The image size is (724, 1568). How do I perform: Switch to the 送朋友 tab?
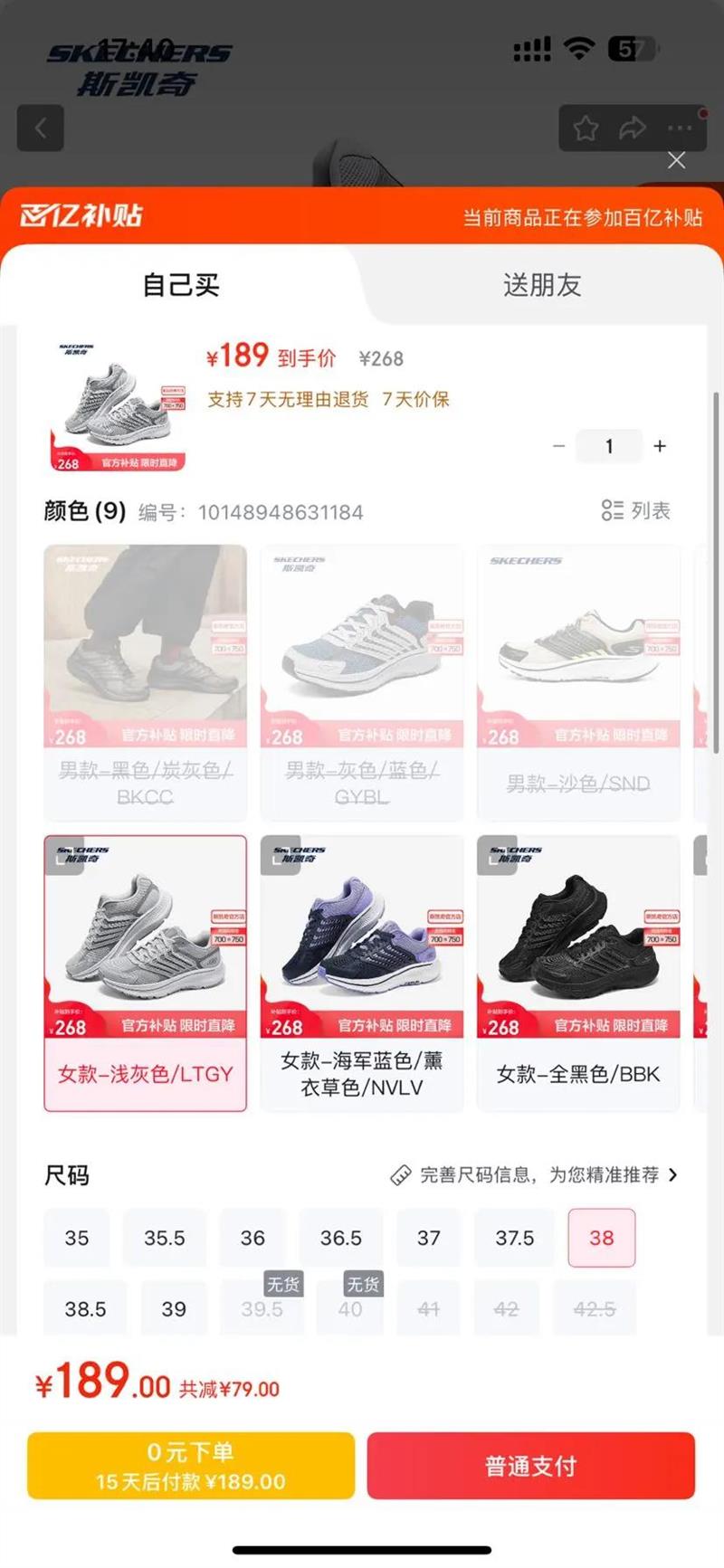(541, 285)
